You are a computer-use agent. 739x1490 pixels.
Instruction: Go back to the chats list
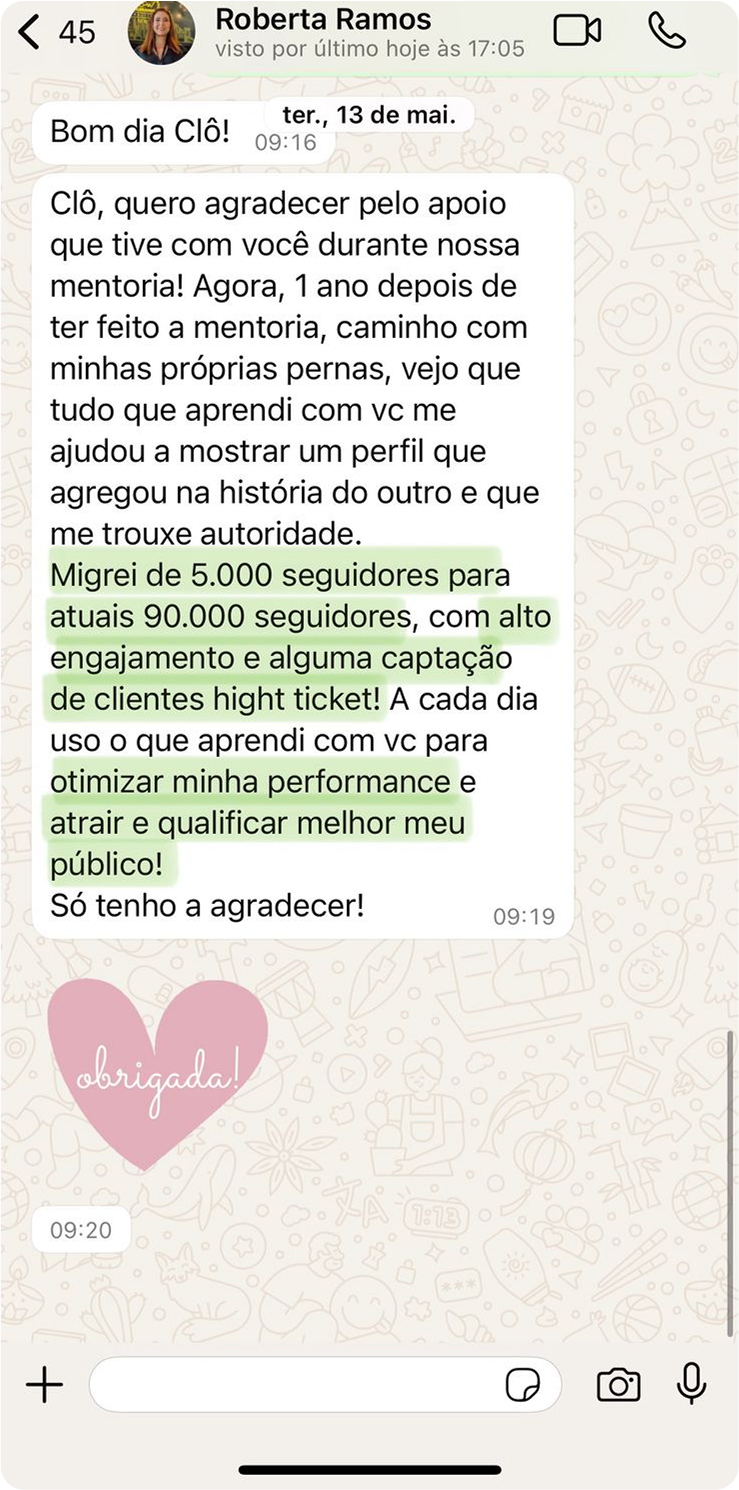(32, 32)
